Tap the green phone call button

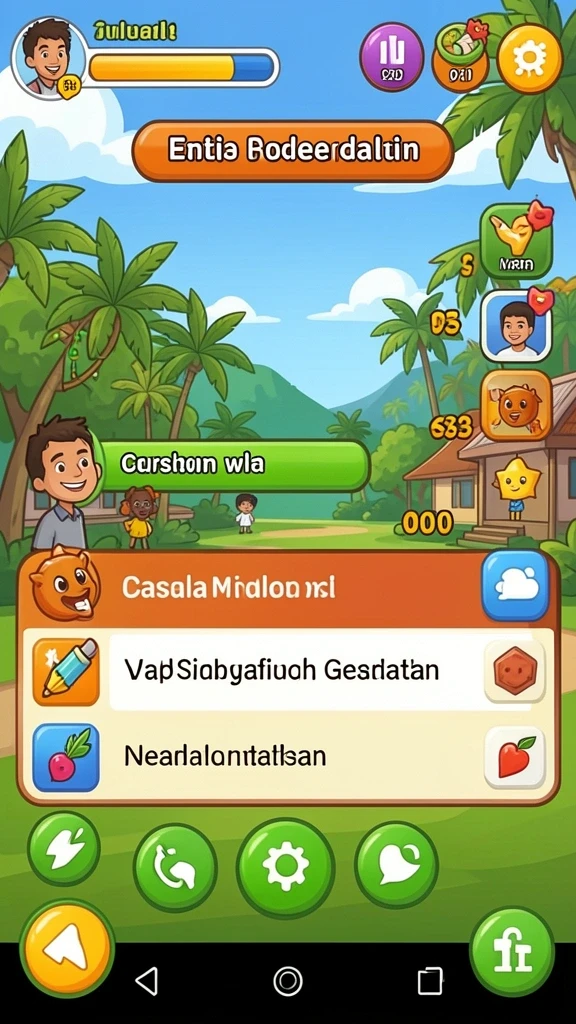[175, 867]
